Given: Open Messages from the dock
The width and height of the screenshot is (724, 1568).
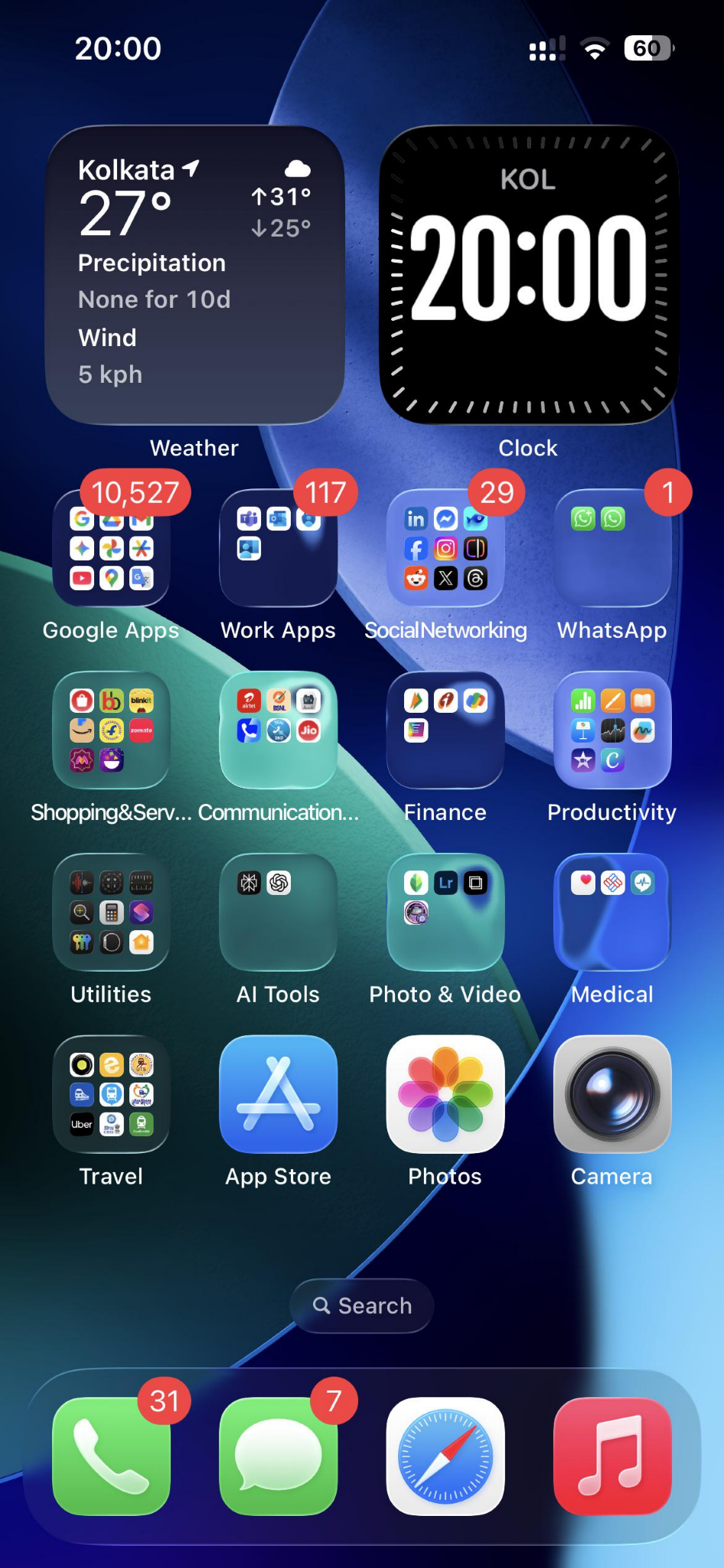Looking at the screenshot, I should coord(278,1456).
